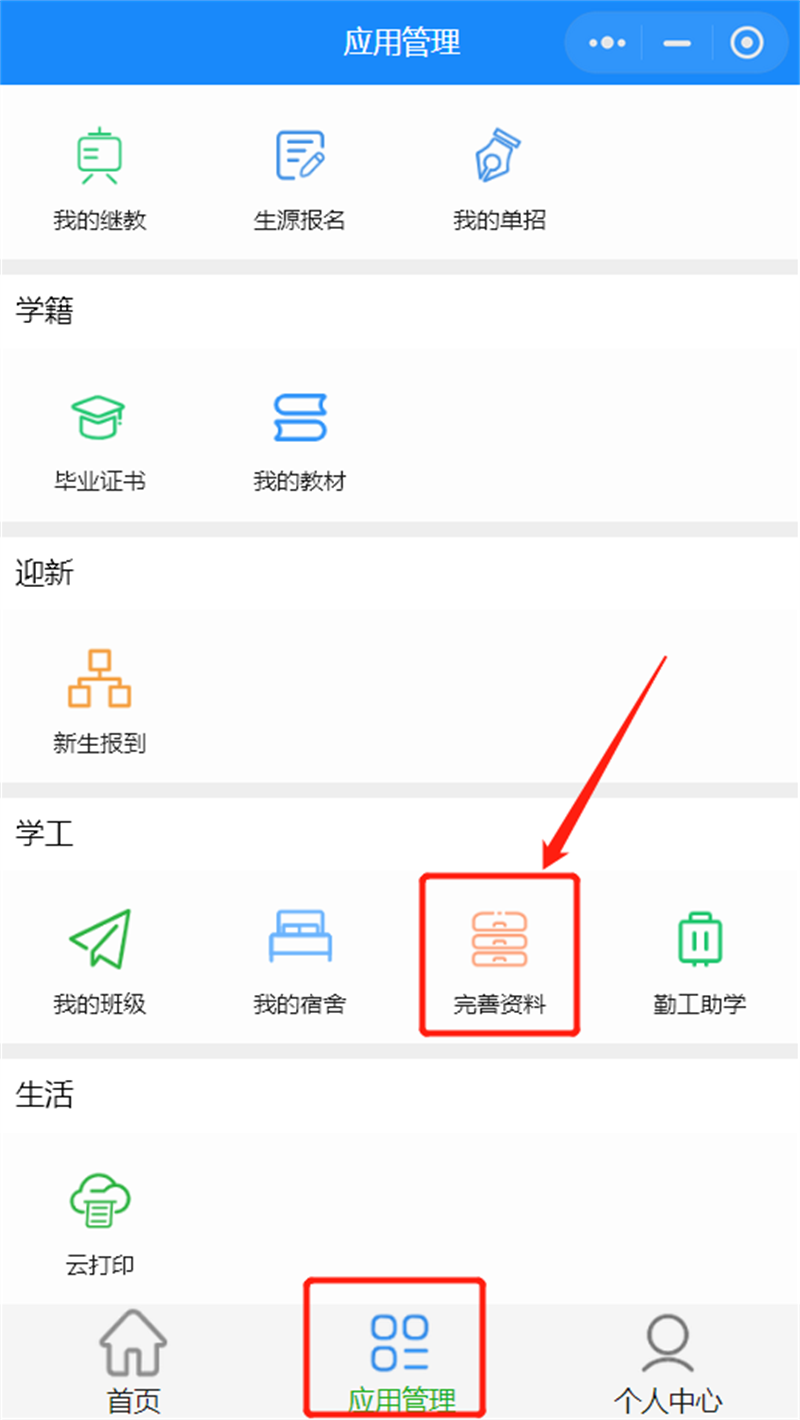Open 我的教材 textbooks
Viewport: 800px width, 1420px height.
(300, 442)
